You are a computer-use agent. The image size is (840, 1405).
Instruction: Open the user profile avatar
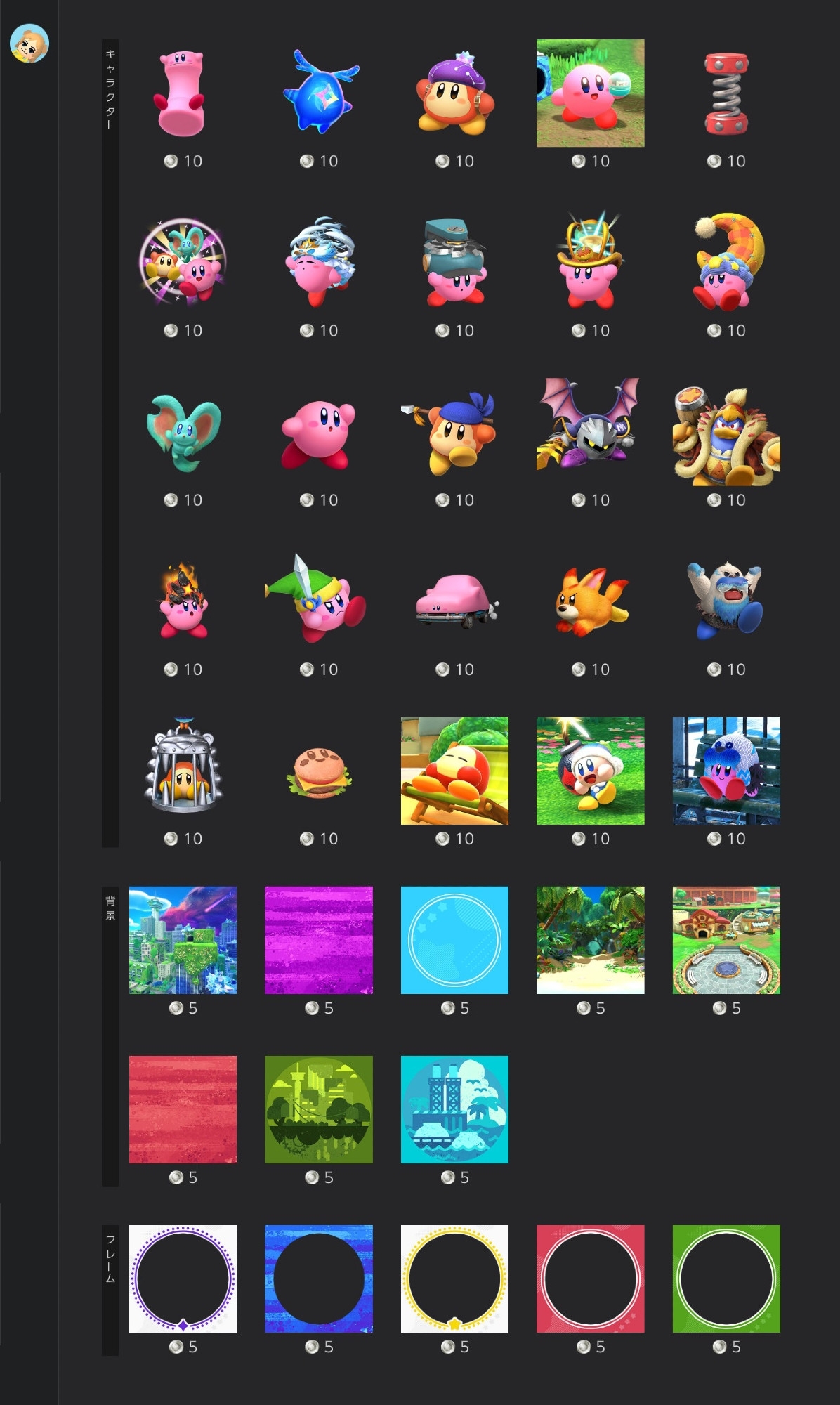[x=29, y=44]
